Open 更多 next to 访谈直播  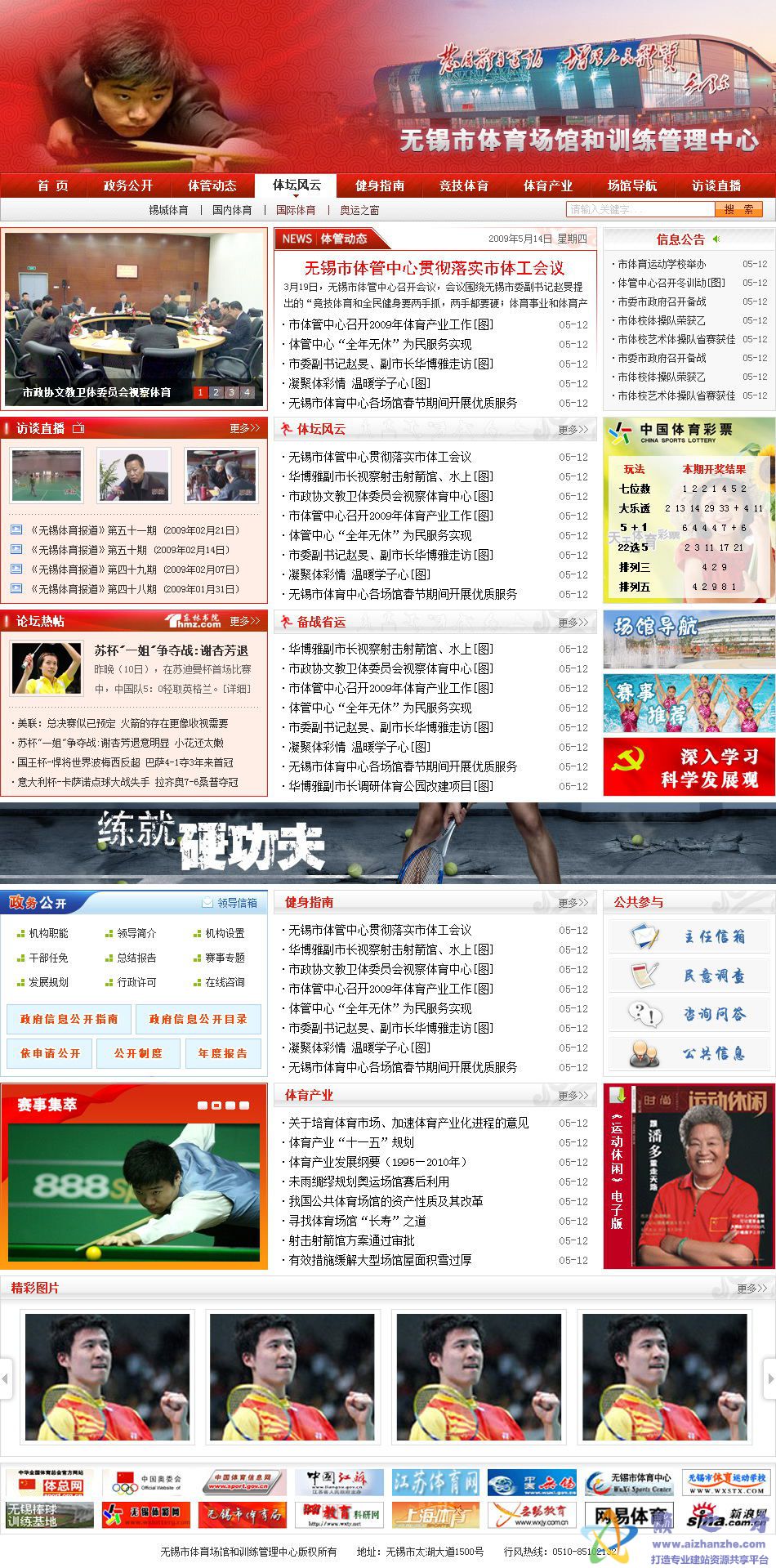(x=244, y=428)
